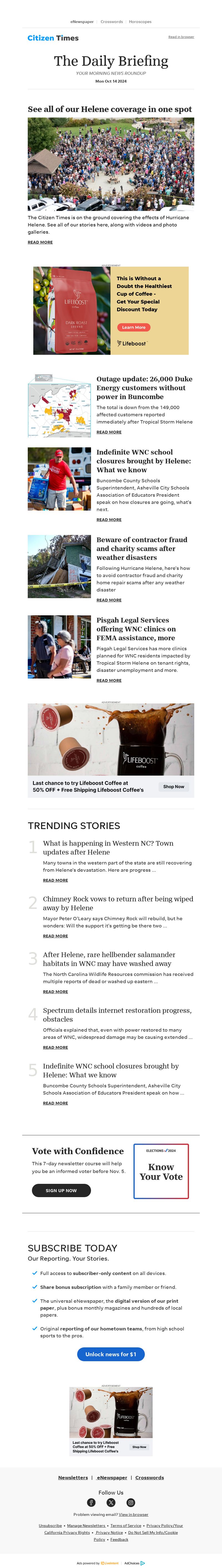This screenshot has width=222, height=1568.
Task: Read more on Spectrum internet restoration story
Action: click(56, 1047)
